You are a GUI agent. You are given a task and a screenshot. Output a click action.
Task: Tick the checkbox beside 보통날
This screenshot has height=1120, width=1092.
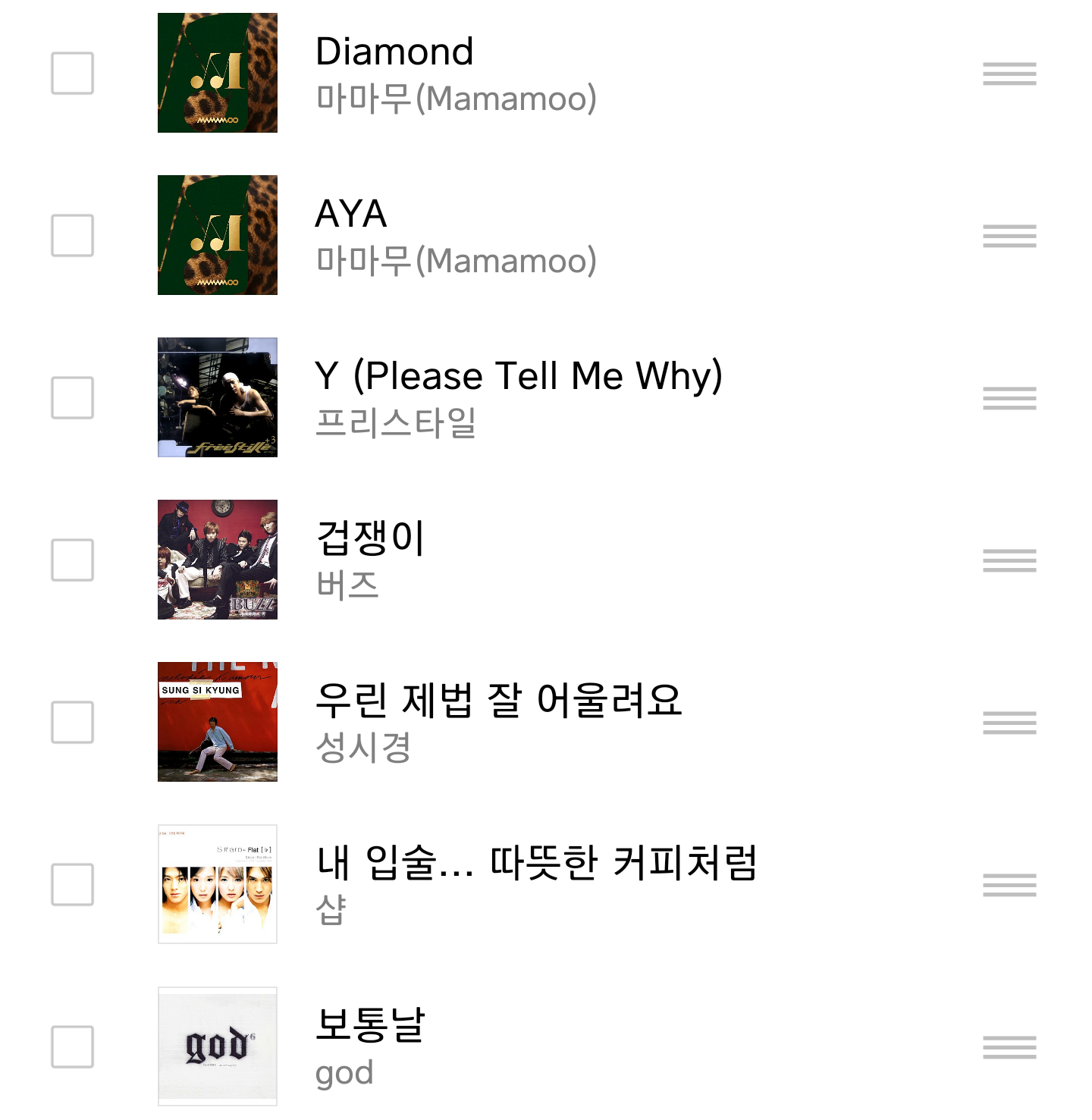72,1047
